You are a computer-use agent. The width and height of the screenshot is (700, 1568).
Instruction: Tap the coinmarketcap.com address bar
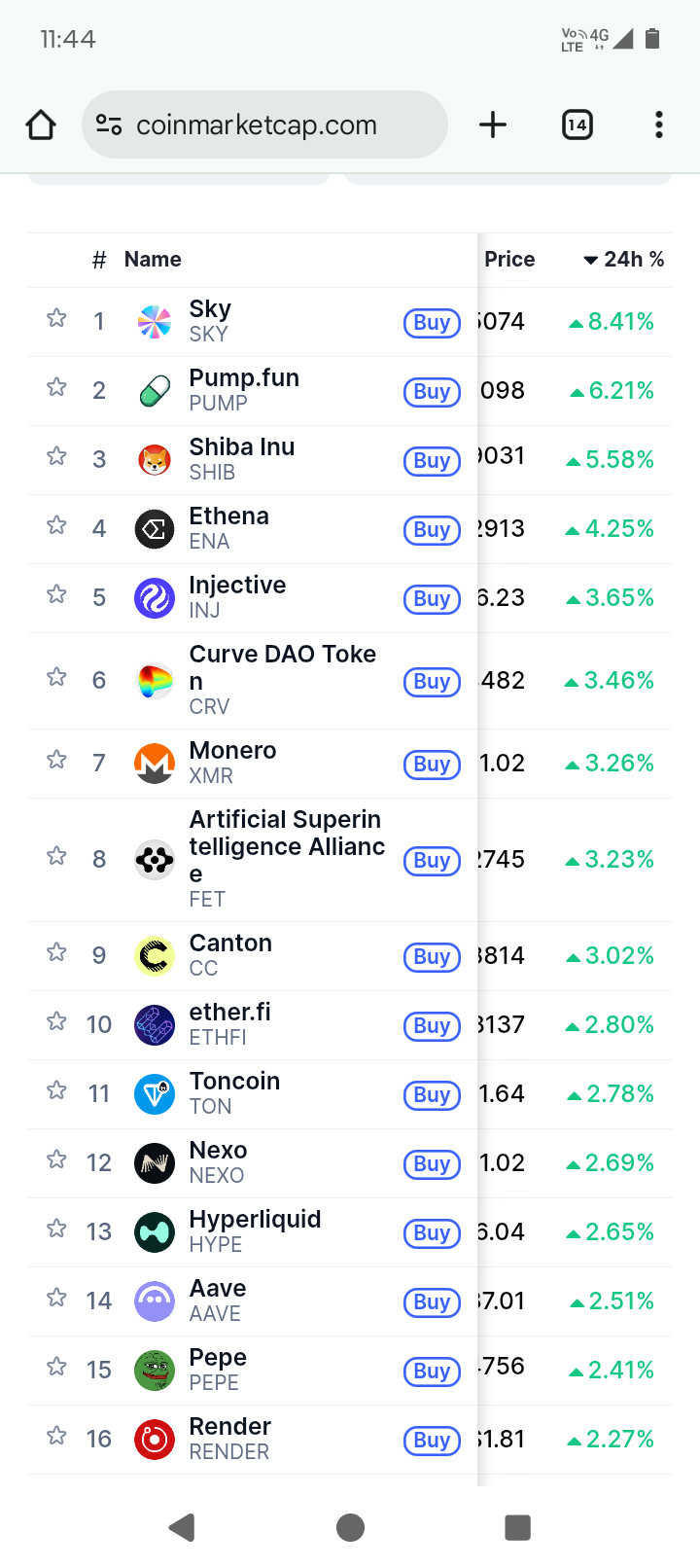(264, 125)
